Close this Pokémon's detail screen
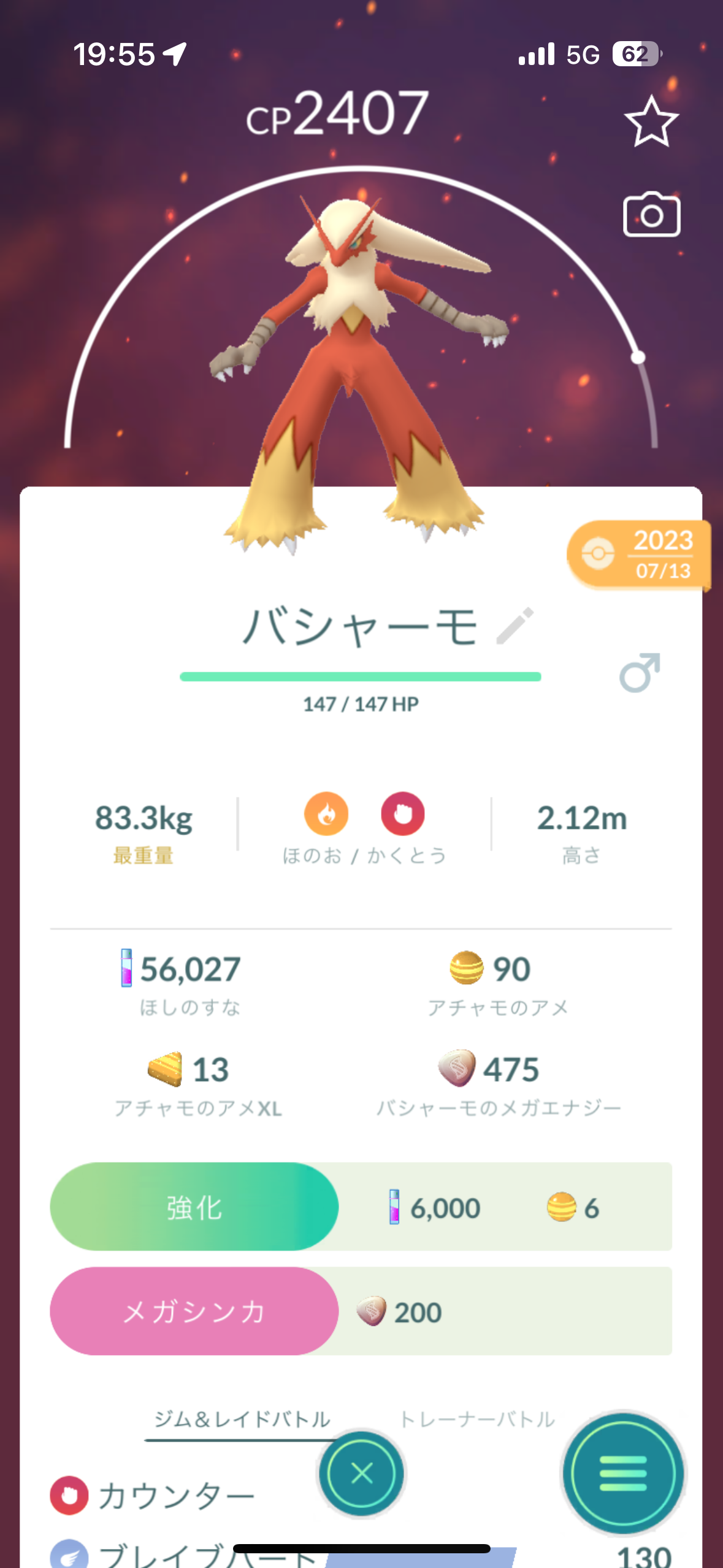The height and width of the screenshot is (1568, 723). (361, 1473)
